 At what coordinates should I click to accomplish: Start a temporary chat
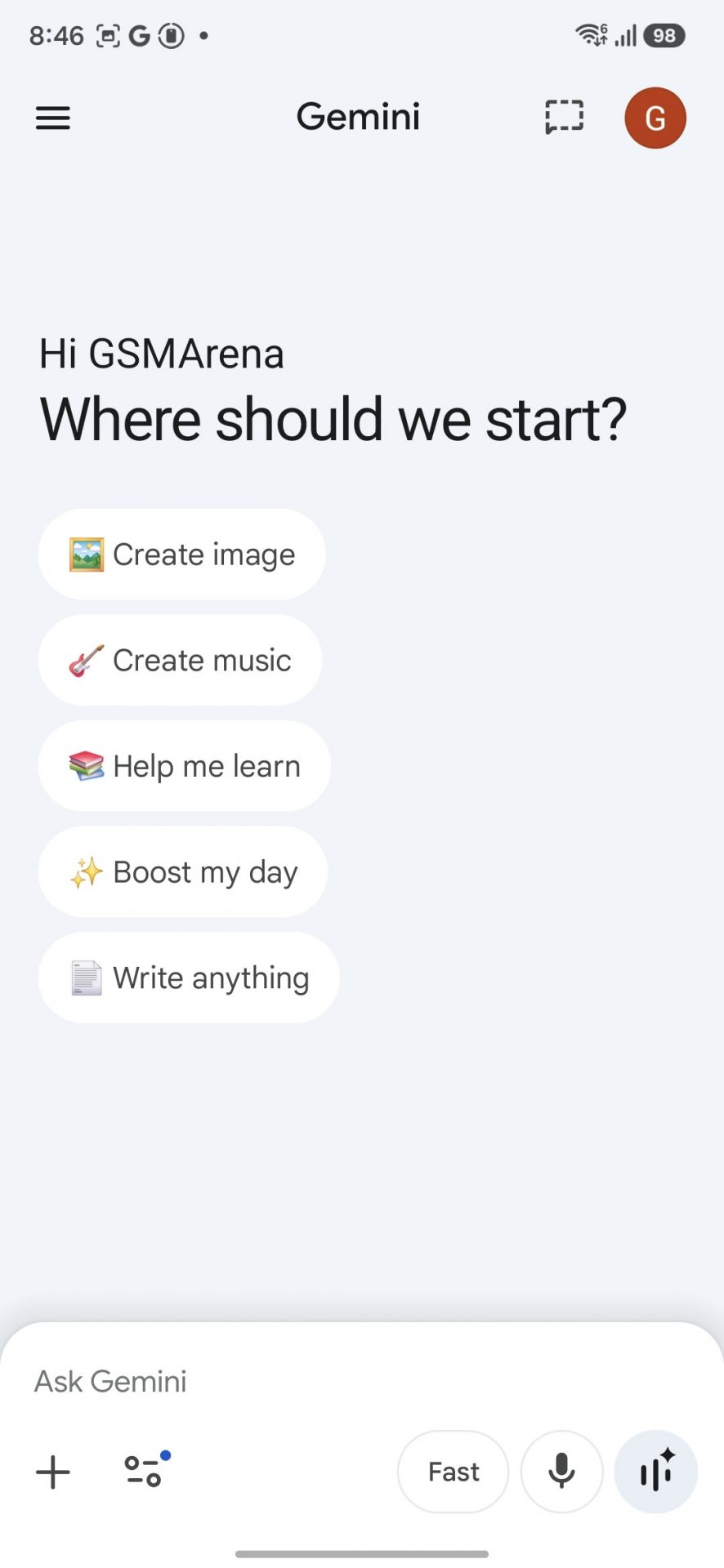564,117
